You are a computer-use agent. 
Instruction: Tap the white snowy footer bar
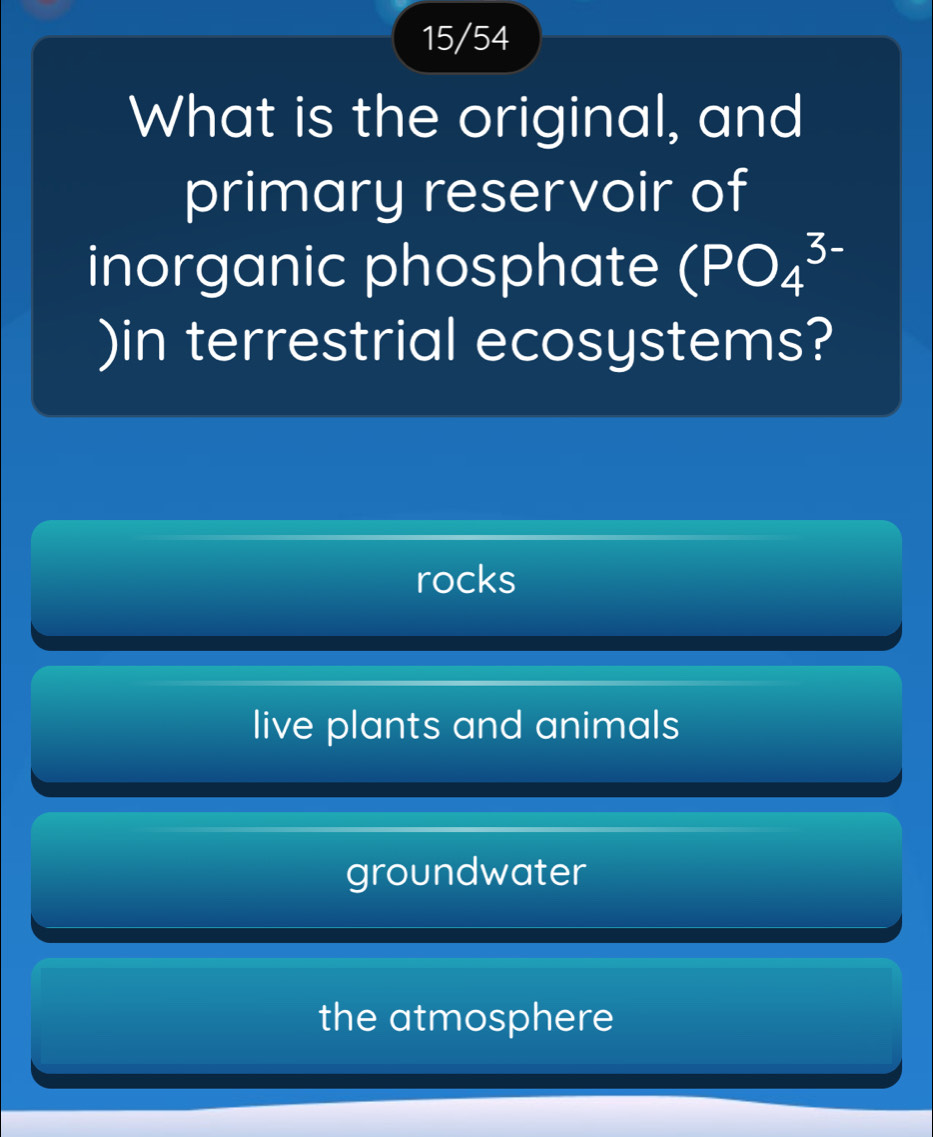coord(466,1120)
